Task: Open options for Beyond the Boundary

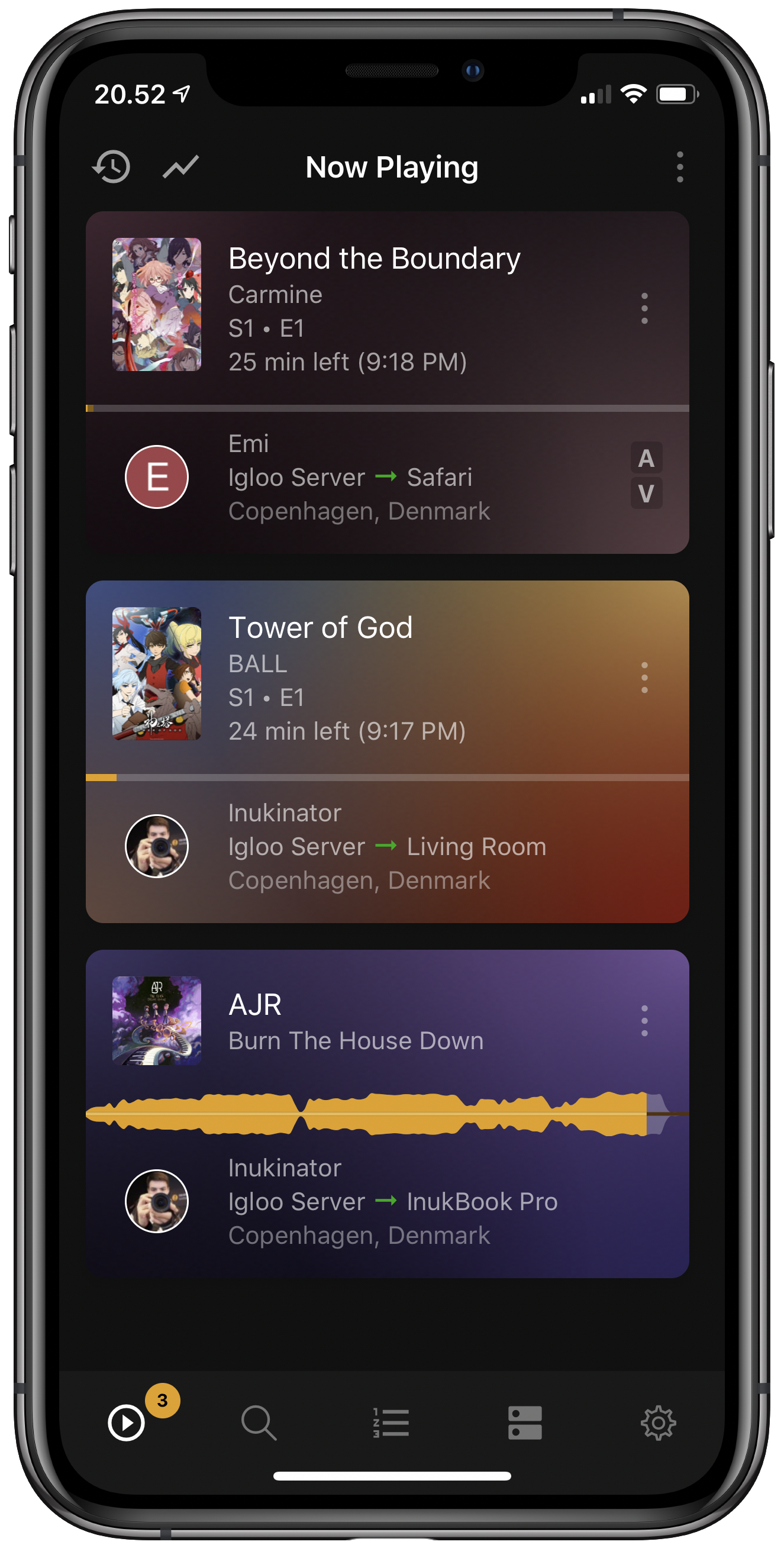Action: click(644, 308)
